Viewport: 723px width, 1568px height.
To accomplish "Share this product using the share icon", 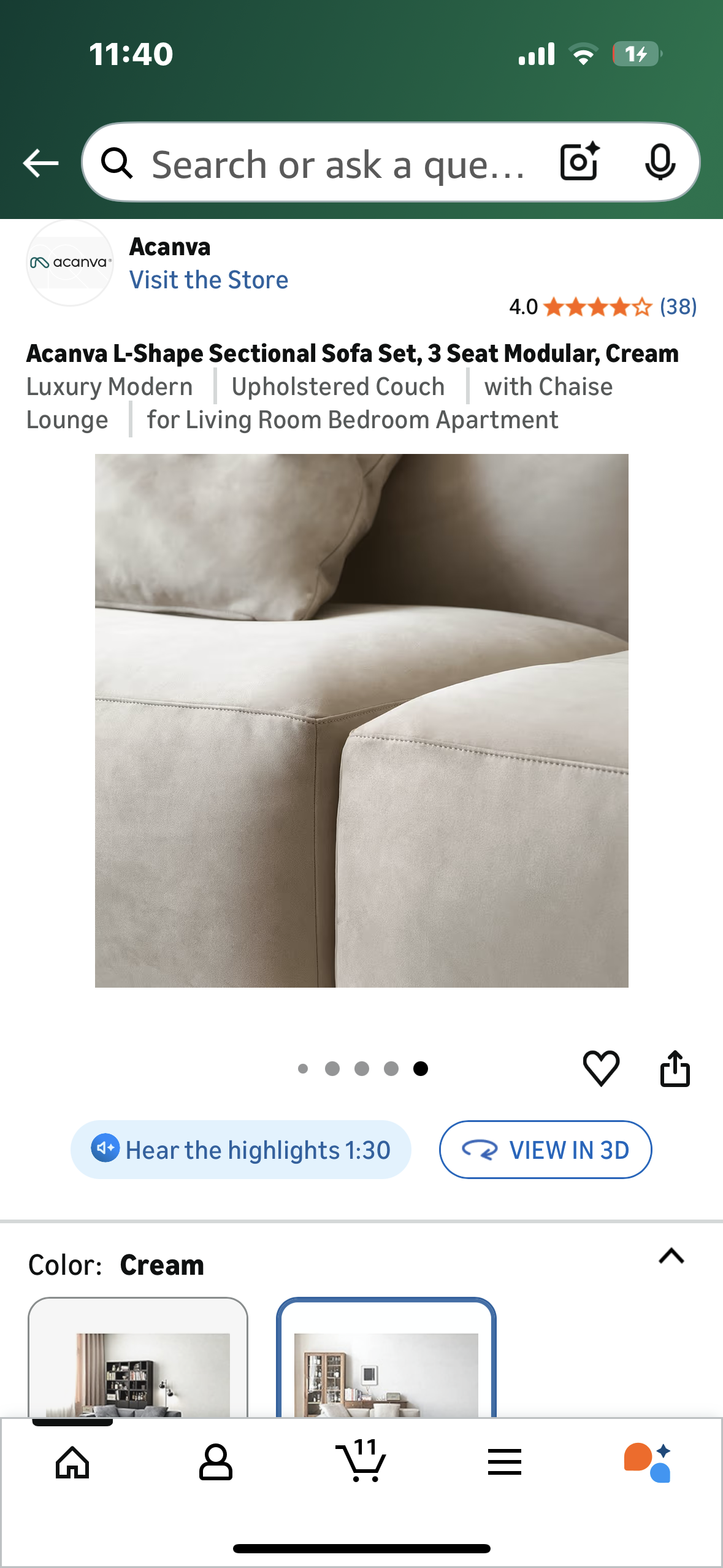I will click(676, 1069).
